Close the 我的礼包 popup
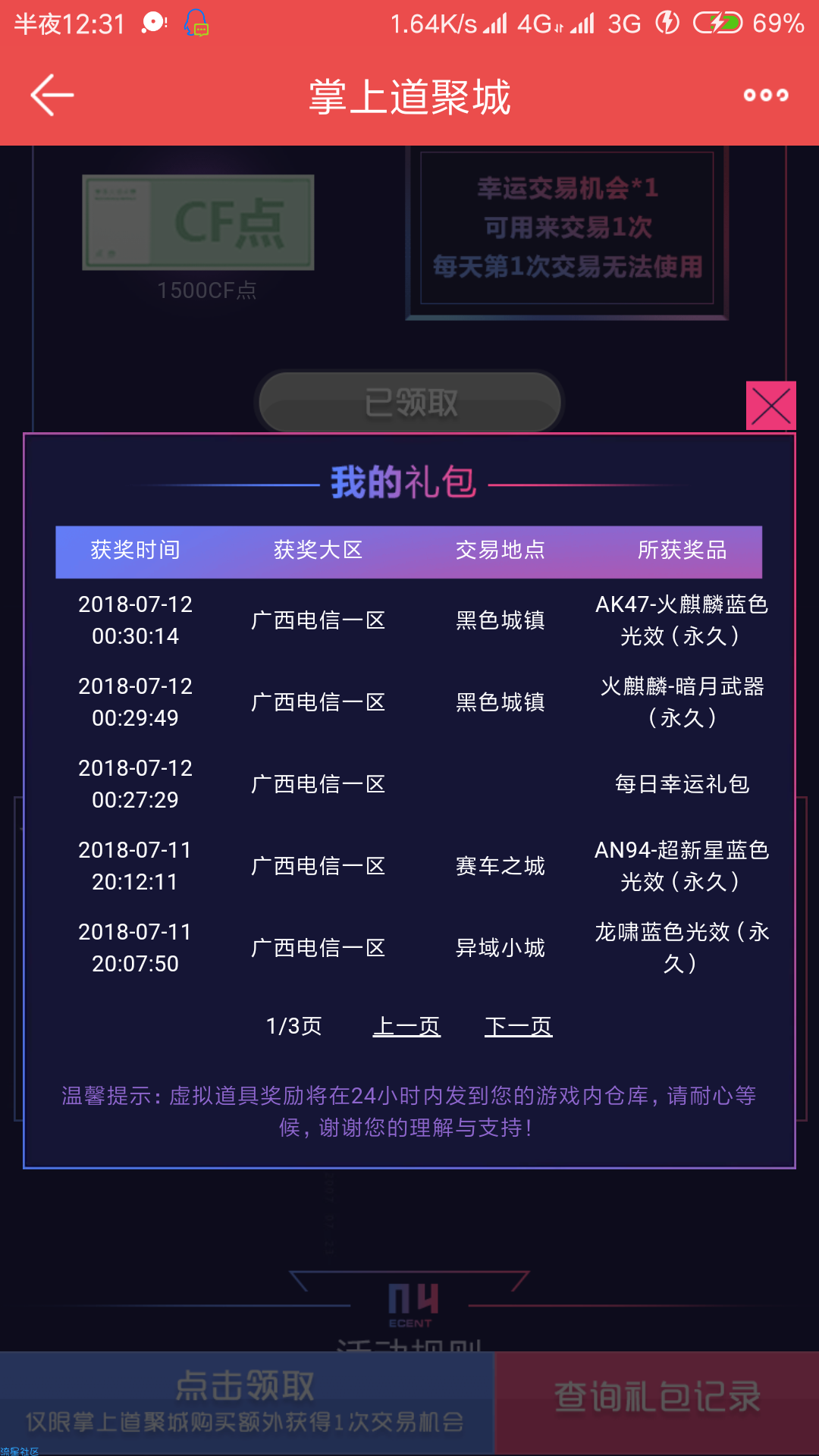Viewport: 819px width, 1456px height. 770,406
